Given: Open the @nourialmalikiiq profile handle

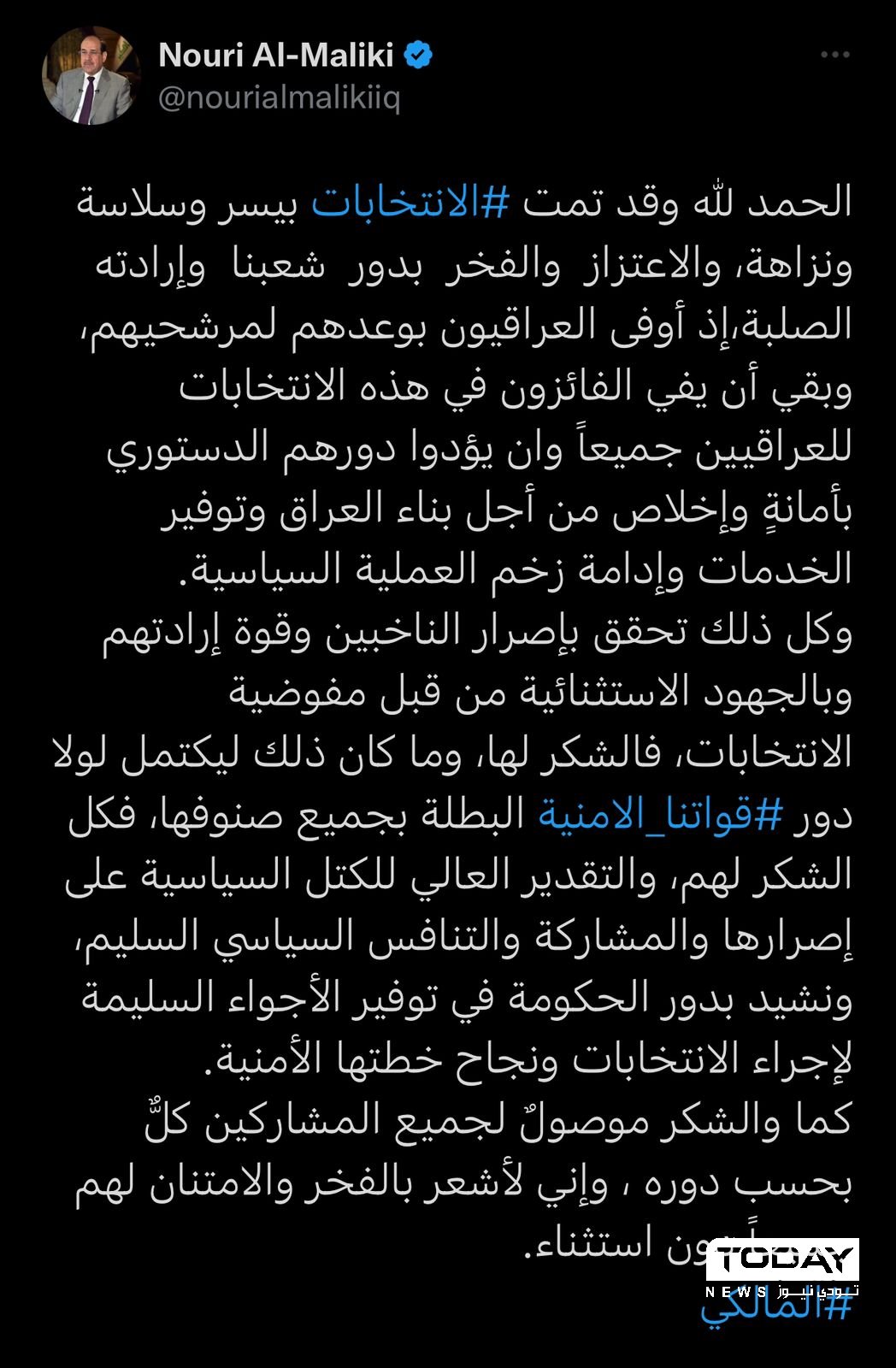Looking at the screenshot, I should (280, 98).
